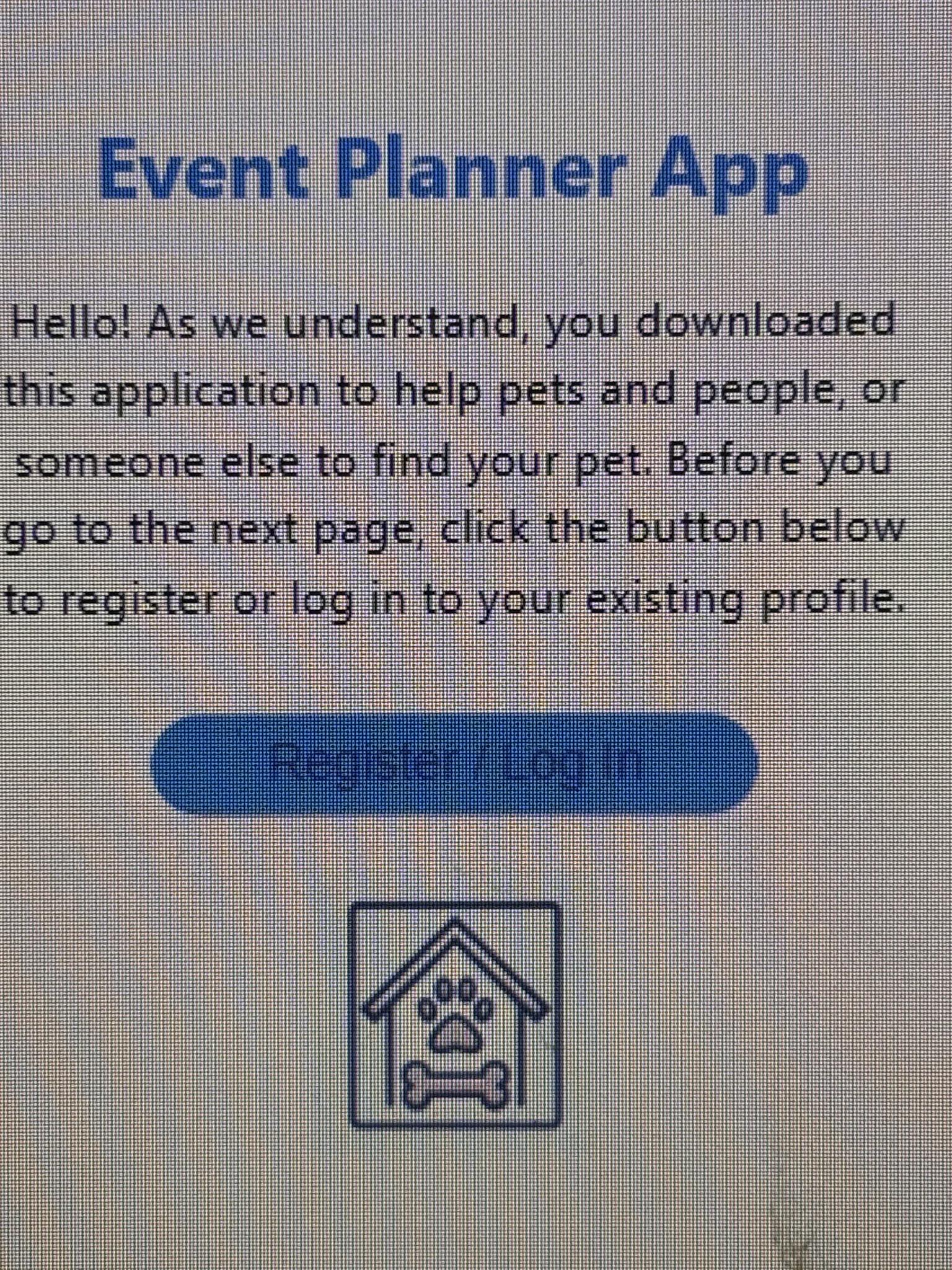This screenshot has width=952, height=1270.
Task: Tap the Register / Log in button
Action: pyautogui.click(x=454, y=763)
